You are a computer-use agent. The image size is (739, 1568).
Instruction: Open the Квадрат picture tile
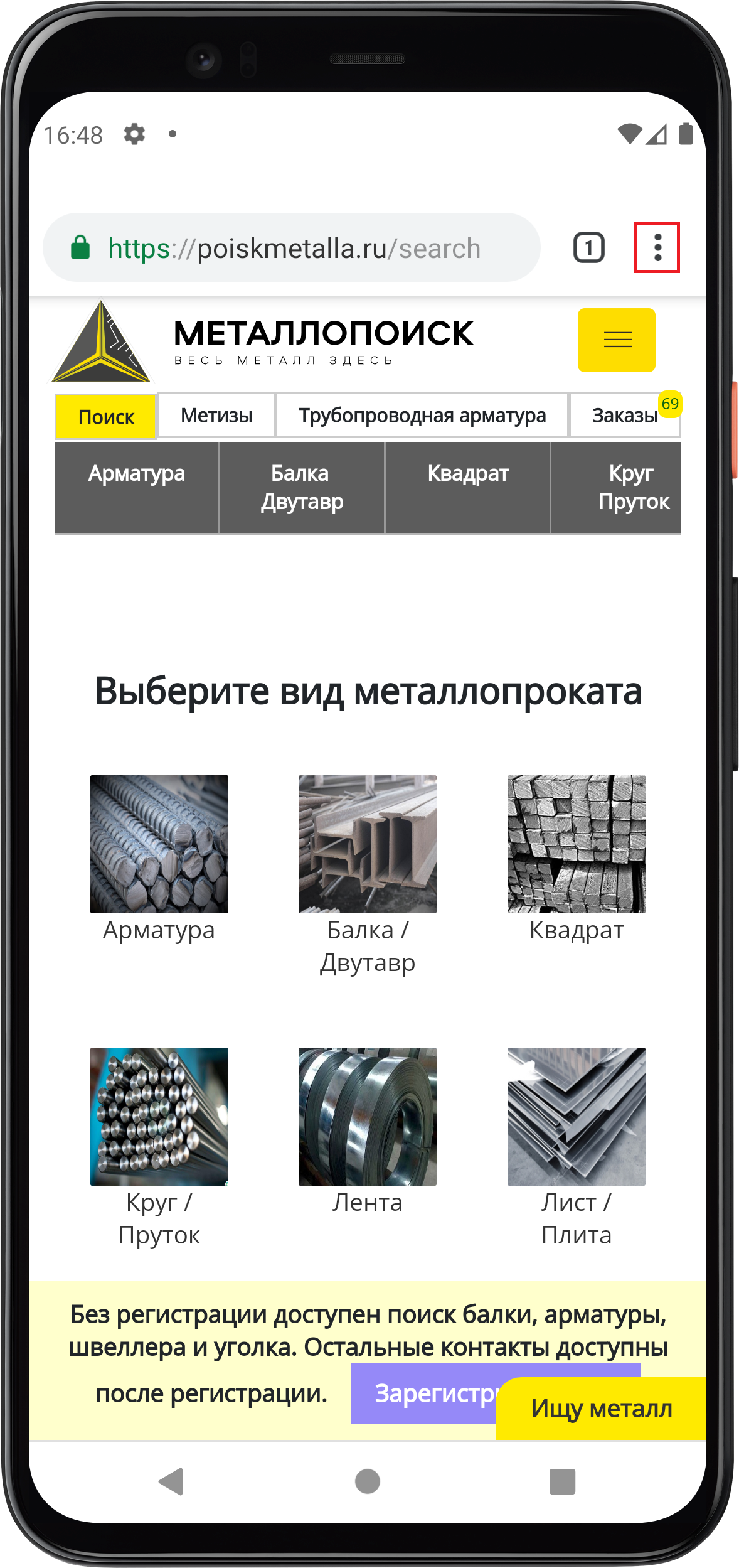576,844
